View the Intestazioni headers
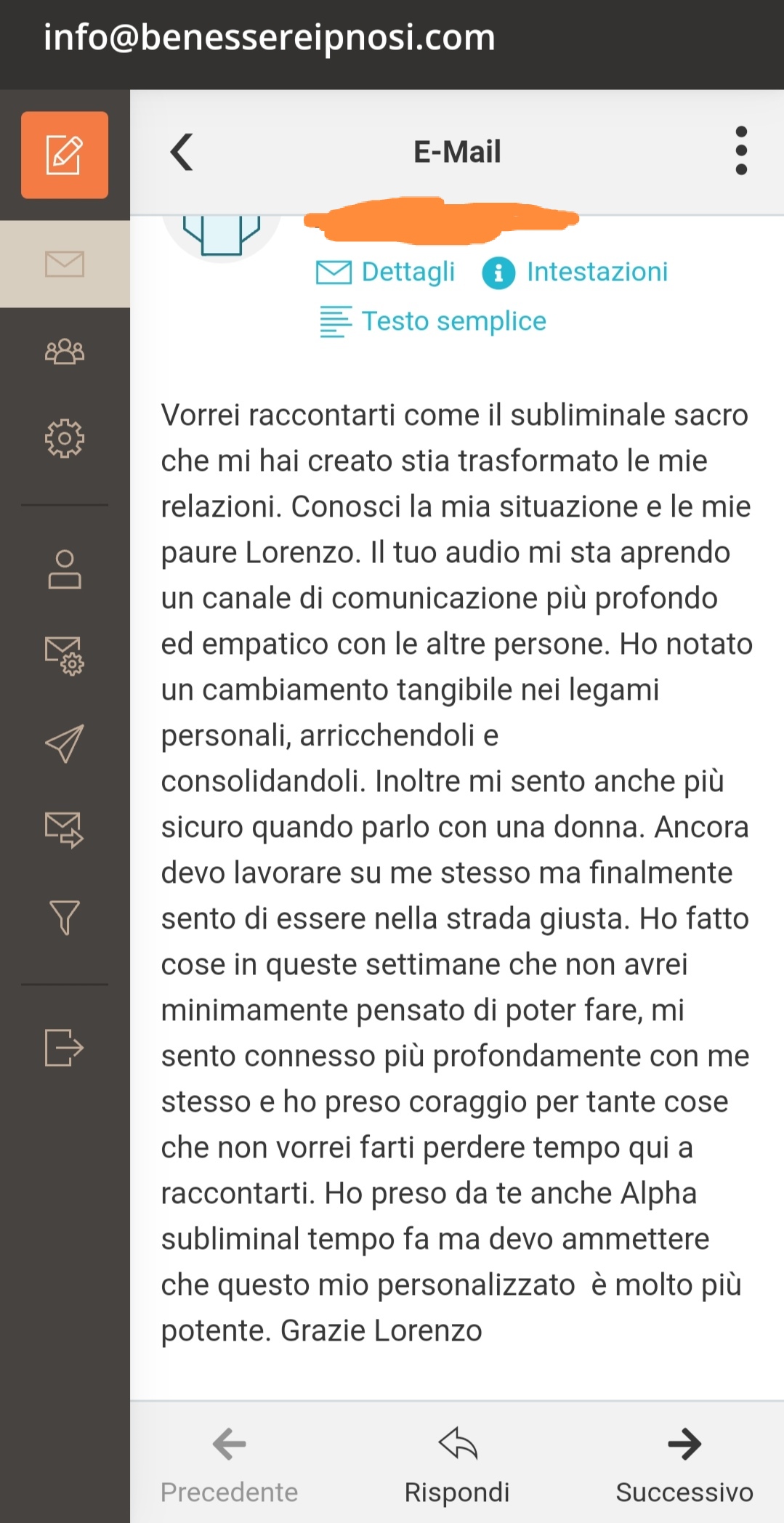Image resolution: width=784 pixels, height=1523 pixels. click(x=575, y=272)
